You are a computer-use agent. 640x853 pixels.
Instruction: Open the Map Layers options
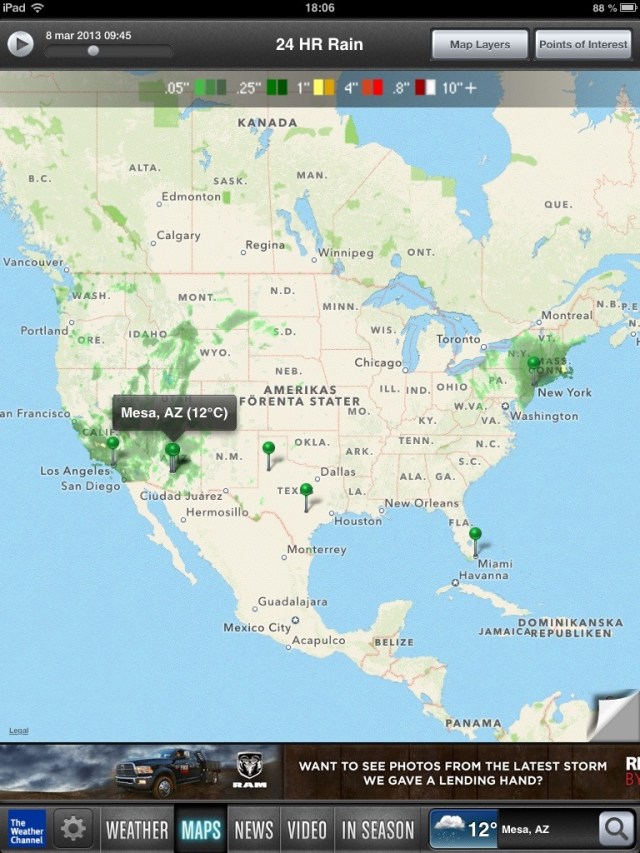tap(480, 45)
